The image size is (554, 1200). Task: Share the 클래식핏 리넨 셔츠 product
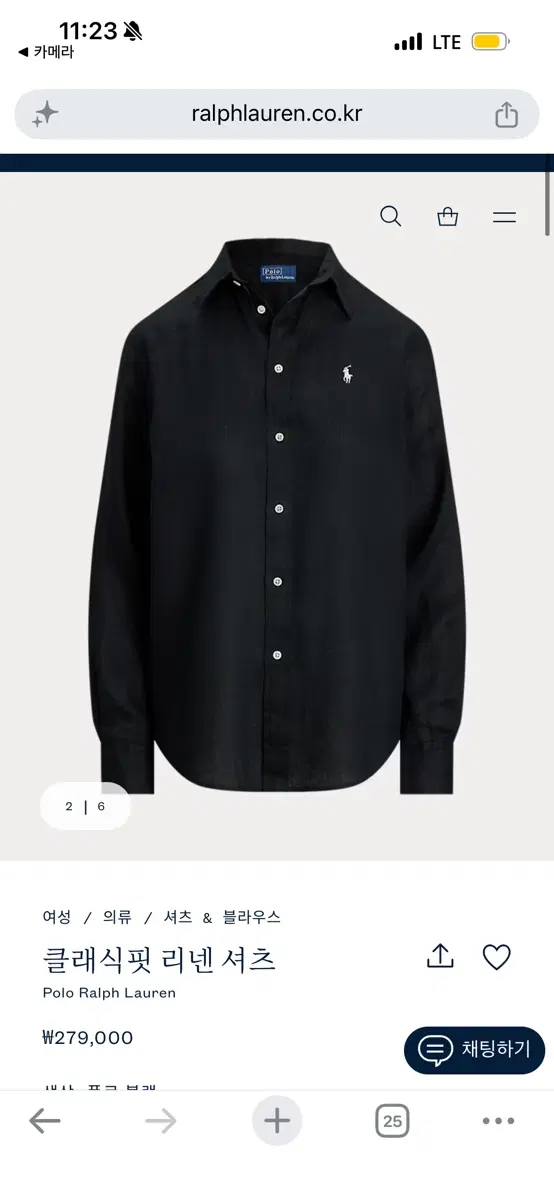440,957
